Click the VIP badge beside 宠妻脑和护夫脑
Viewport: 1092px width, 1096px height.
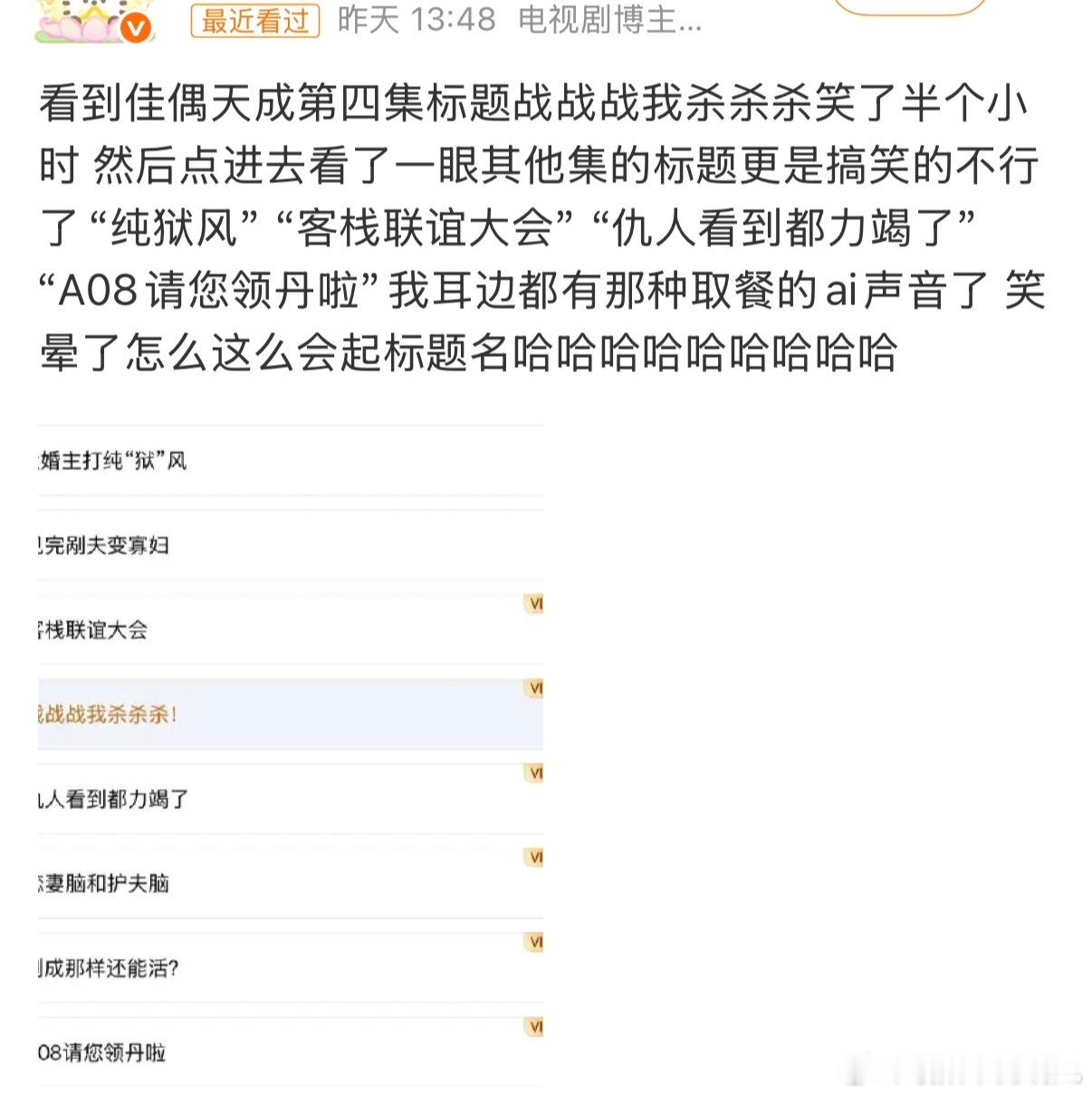pos(533,857)
